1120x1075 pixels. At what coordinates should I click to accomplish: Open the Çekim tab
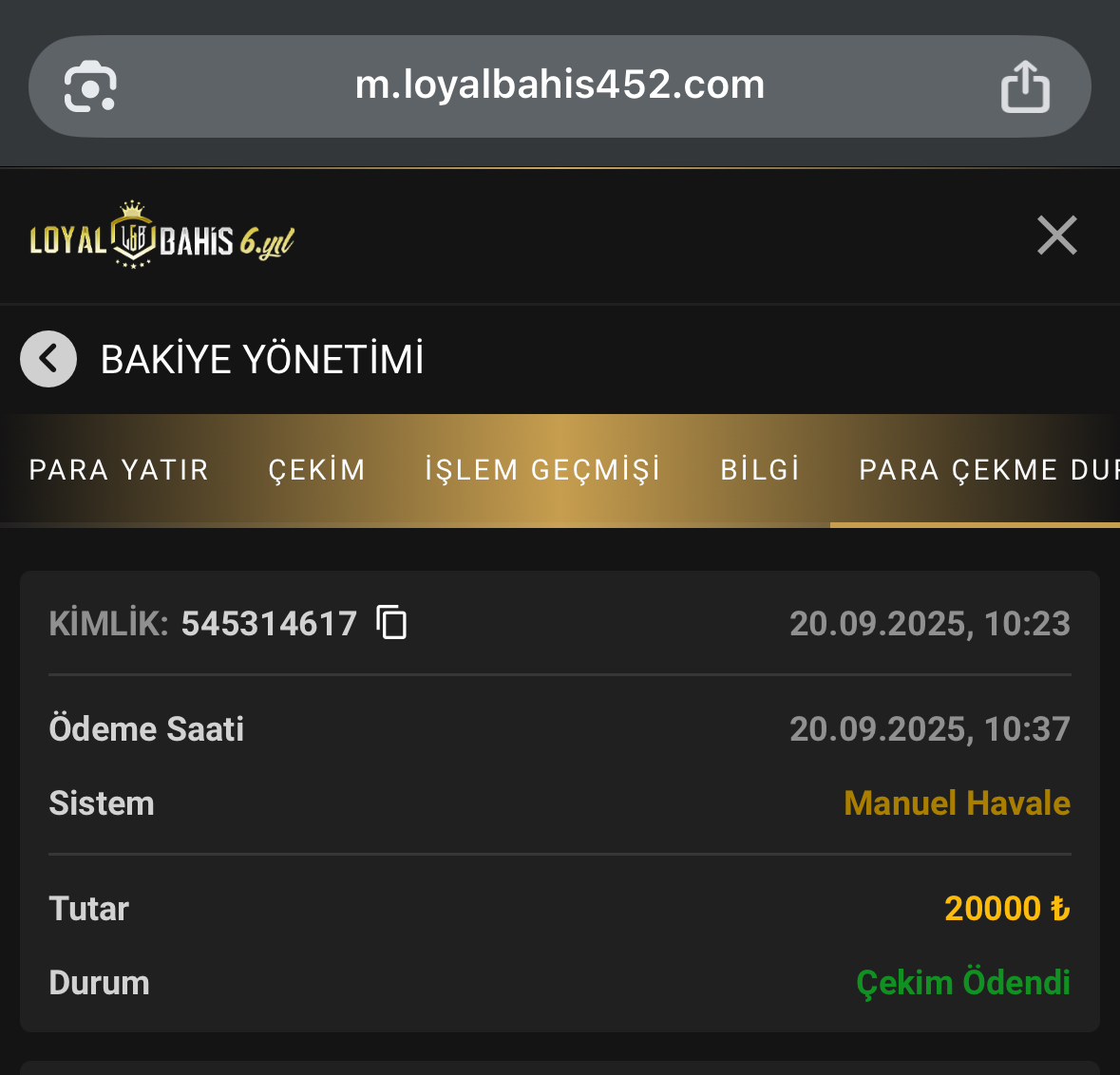pos(316,470)
